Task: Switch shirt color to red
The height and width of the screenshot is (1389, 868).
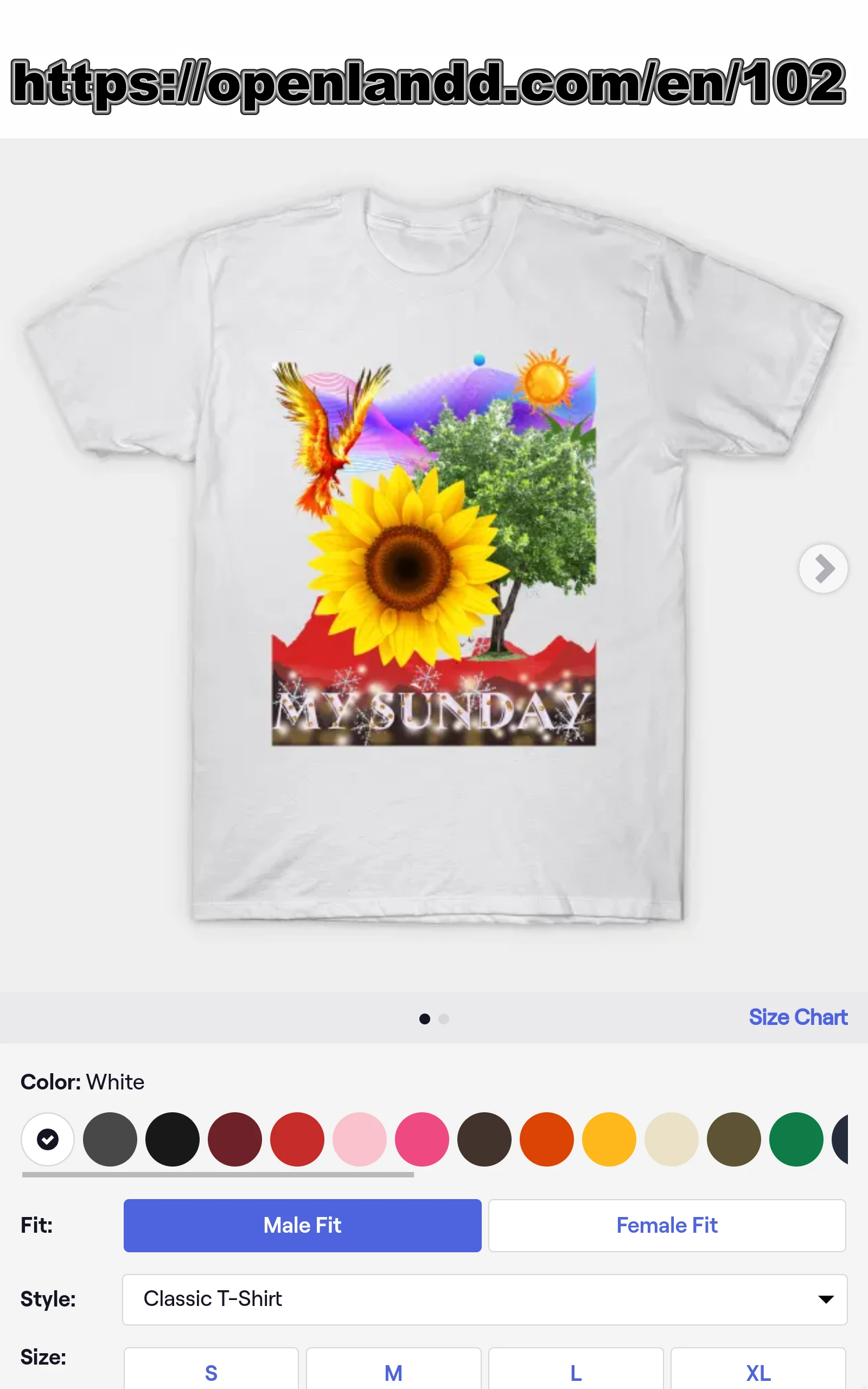Action: 297,1139
